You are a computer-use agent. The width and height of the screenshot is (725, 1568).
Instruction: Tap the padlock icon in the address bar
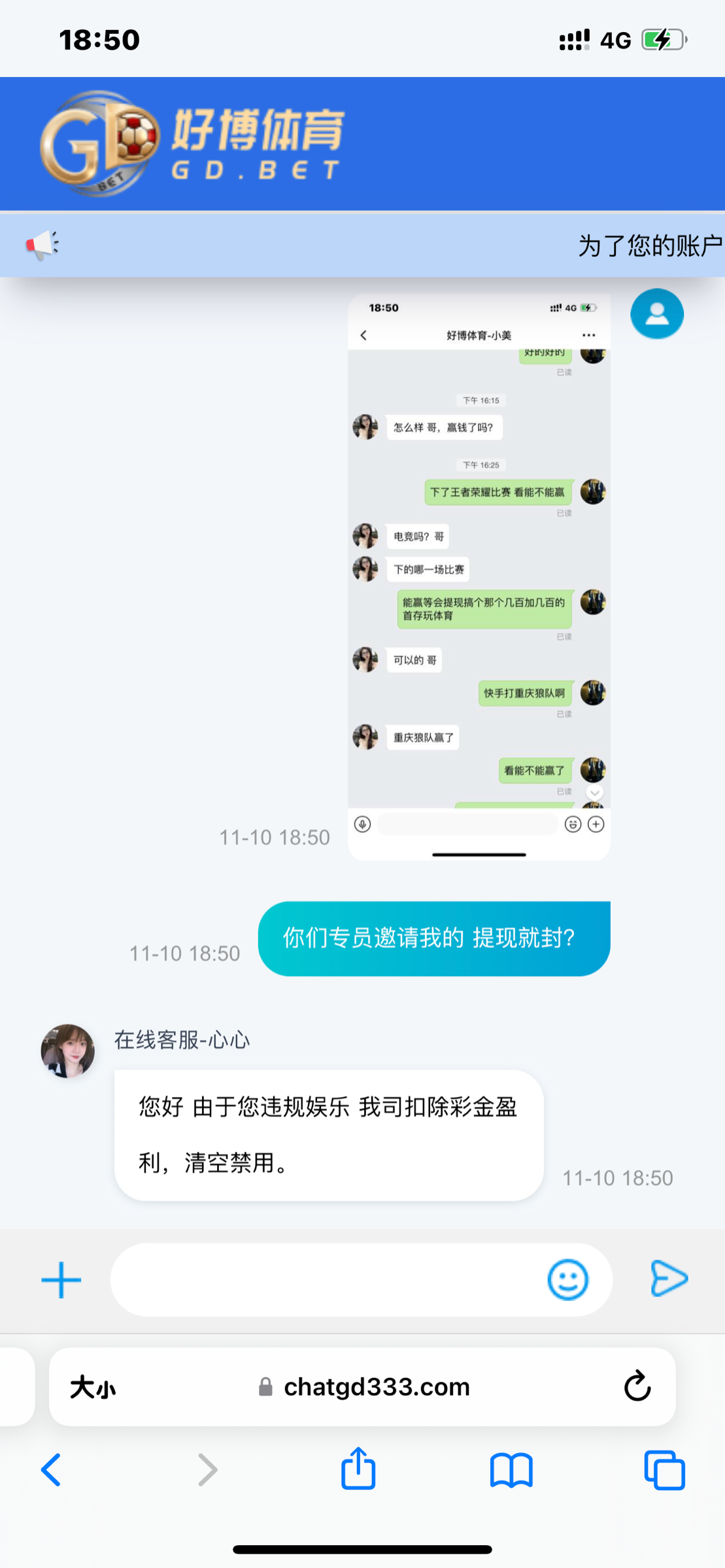(x=265, y=1388)
